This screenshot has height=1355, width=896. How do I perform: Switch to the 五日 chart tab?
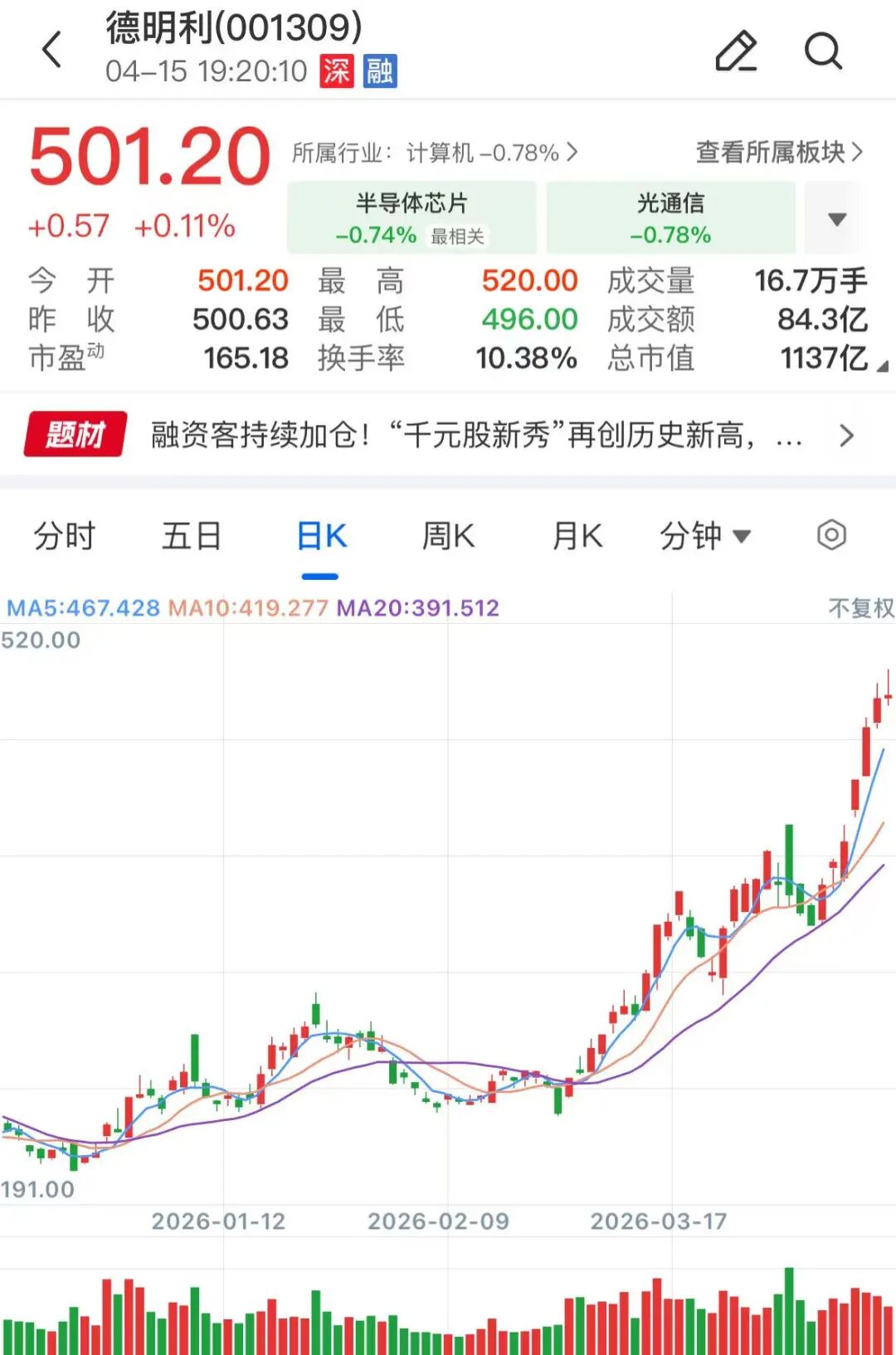192,536
